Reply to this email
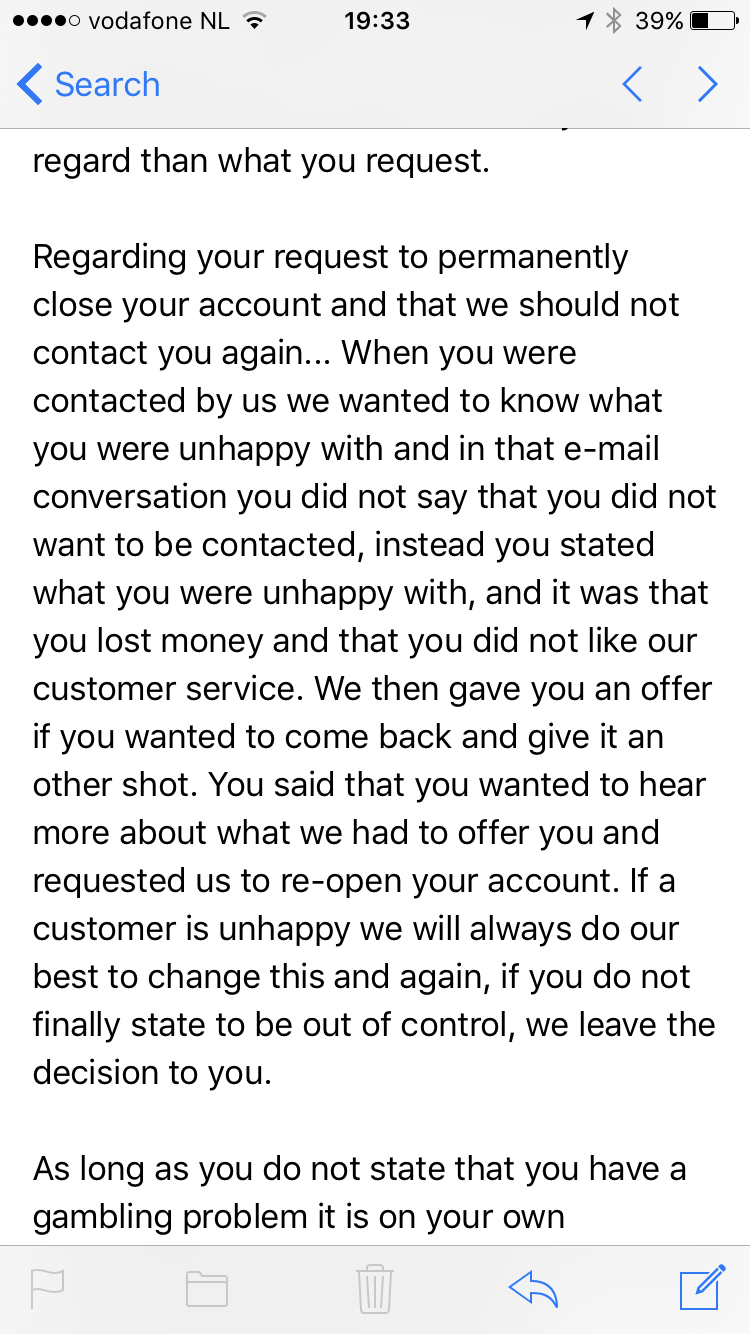The height and width of the screenshot is (1334, 750). (x=532, y=1289)
